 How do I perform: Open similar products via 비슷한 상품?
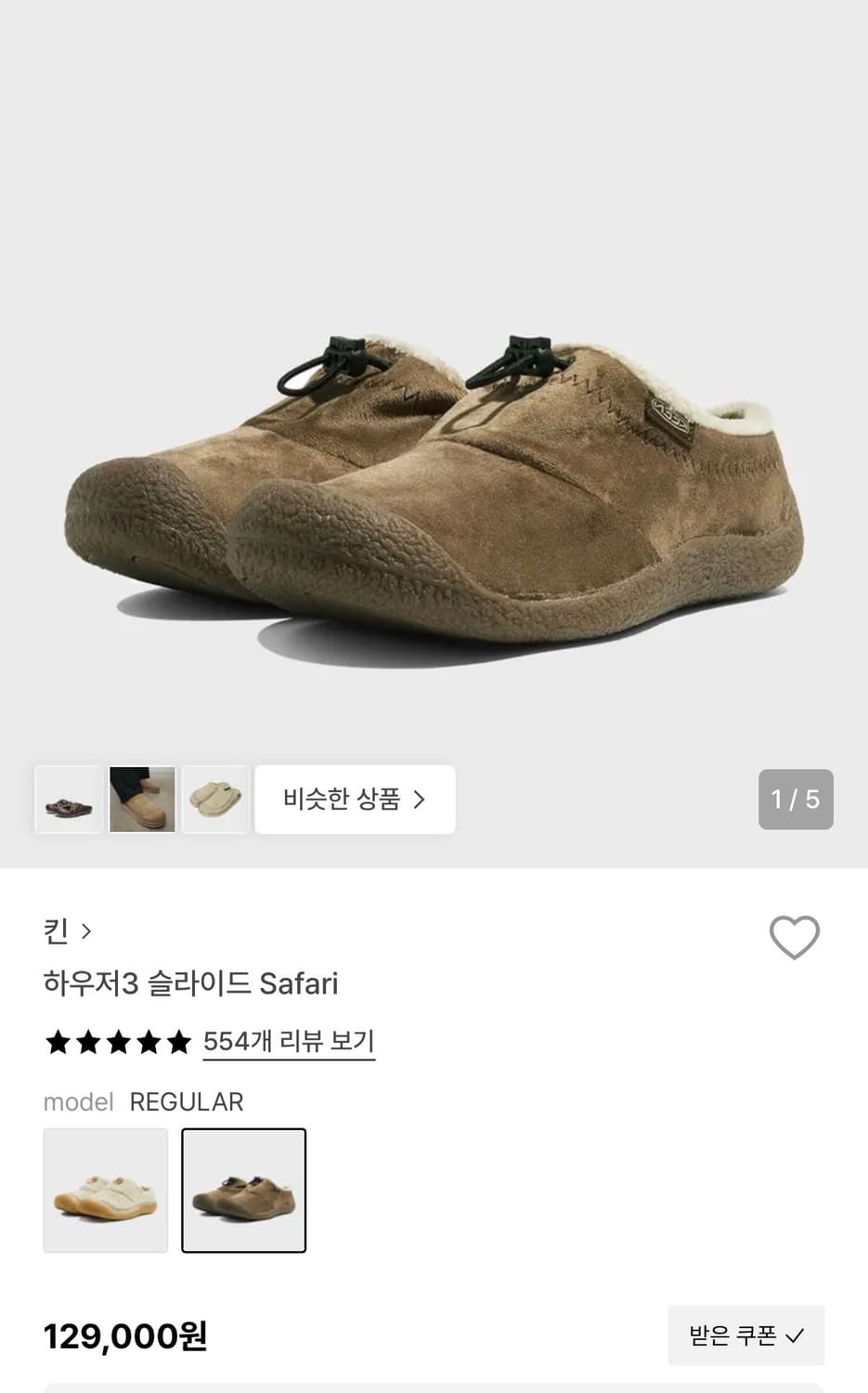click(x=355, y=800)
